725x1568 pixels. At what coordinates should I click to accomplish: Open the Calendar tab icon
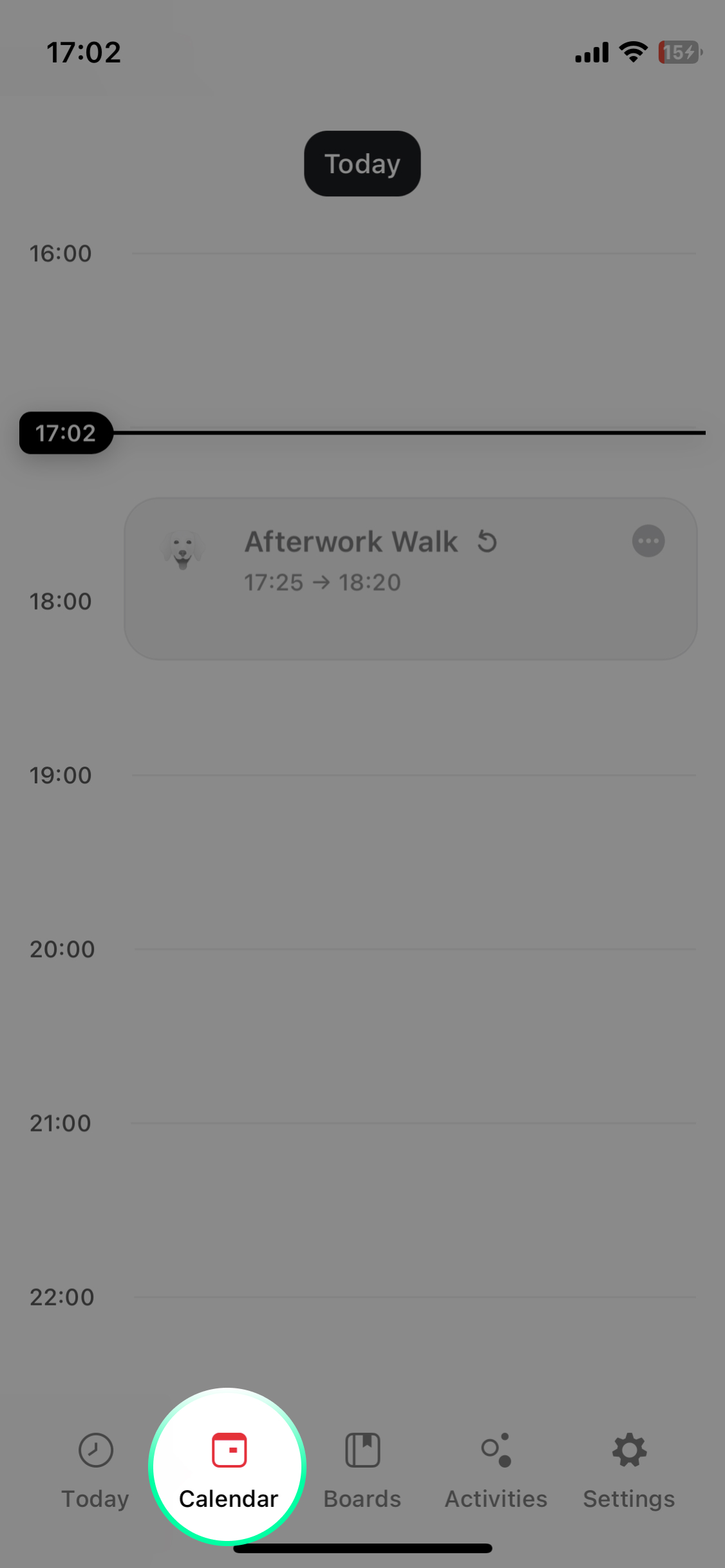(228, 1450)
